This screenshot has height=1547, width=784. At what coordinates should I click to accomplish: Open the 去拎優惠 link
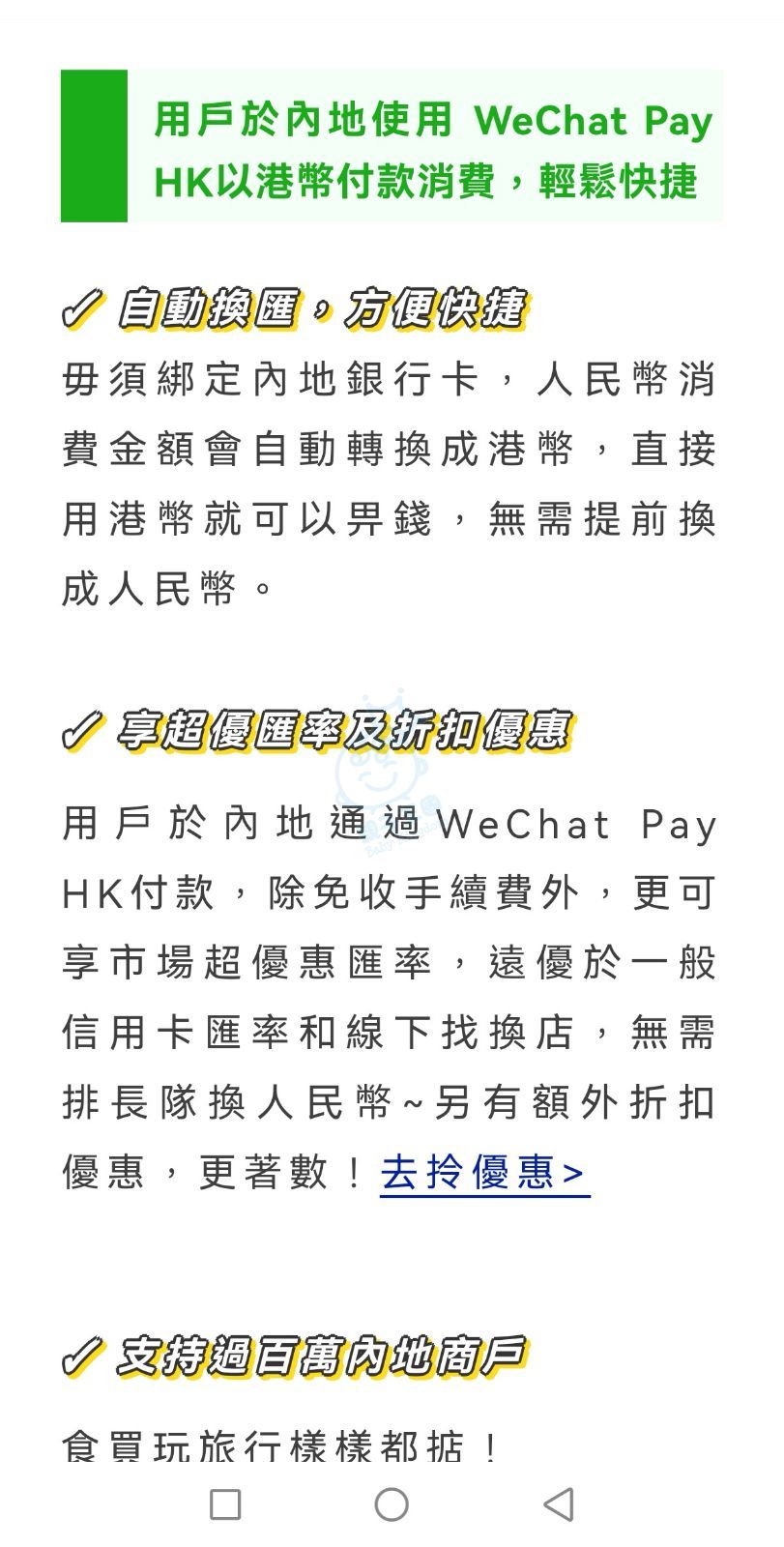[x=483, y=1173]
